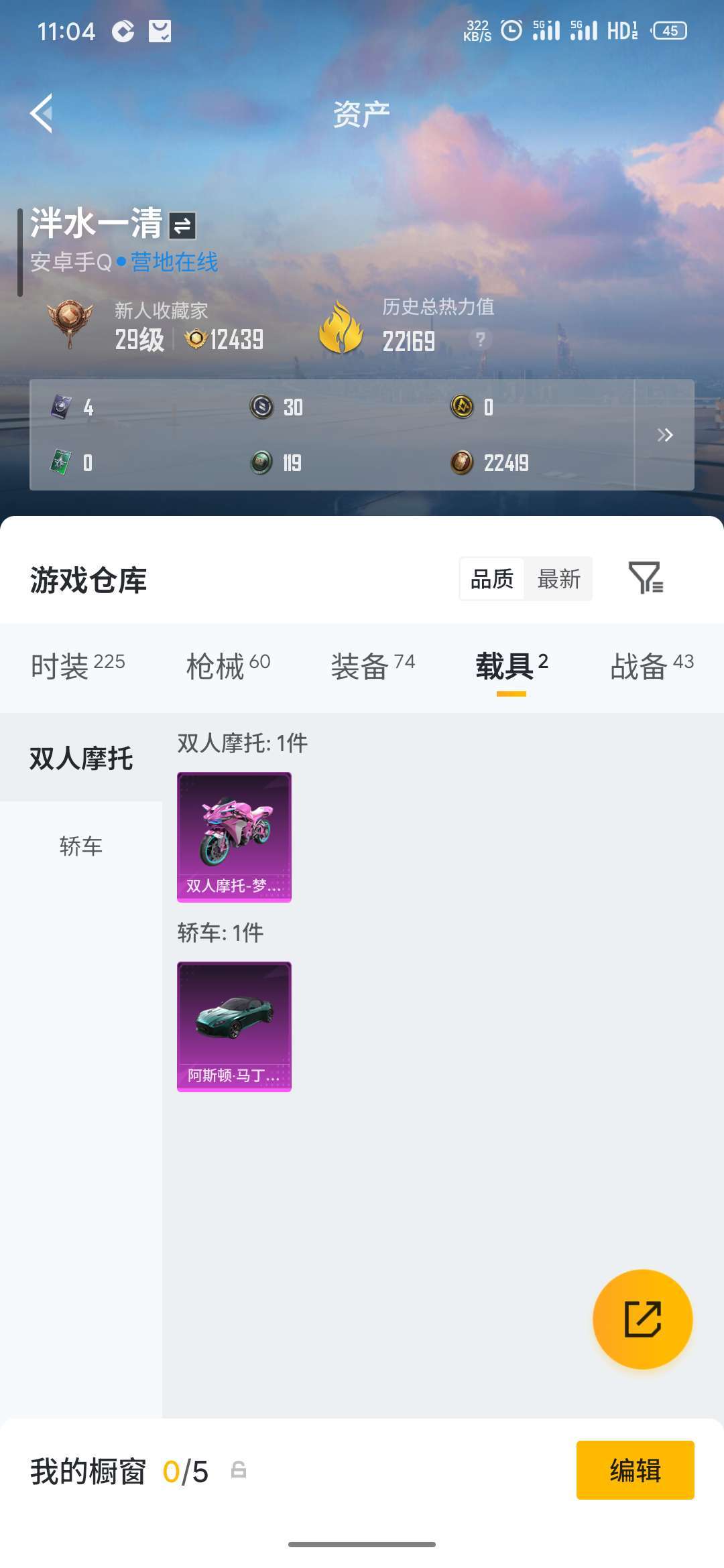This screenshot has height=1568, width=724.
Task: Tap the orange floating share button
Action: [x=642, y=1319]
